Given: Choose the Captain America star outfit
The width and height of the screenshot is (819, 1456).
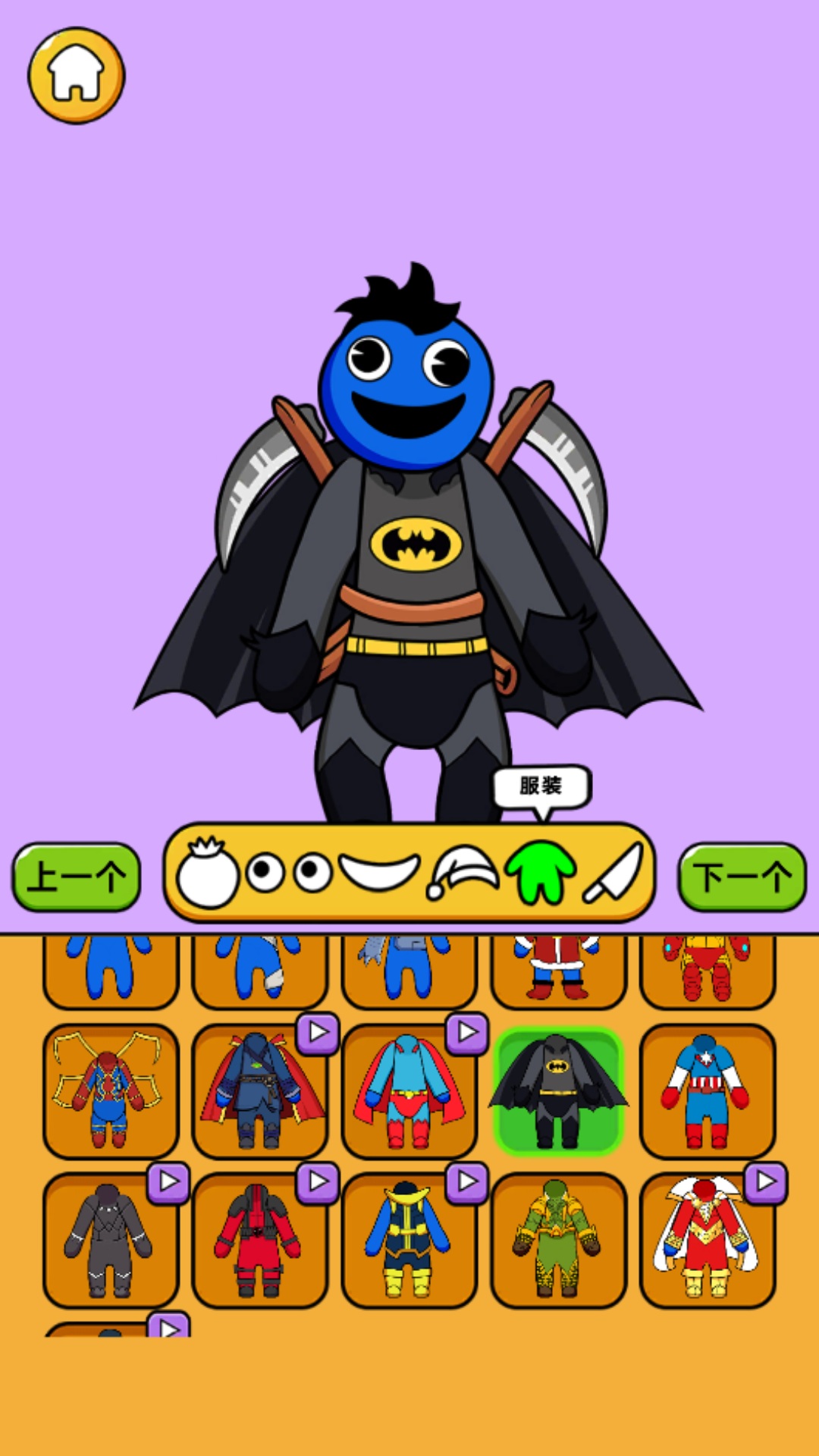Looking at the screenshot, I should (708, 1090).
